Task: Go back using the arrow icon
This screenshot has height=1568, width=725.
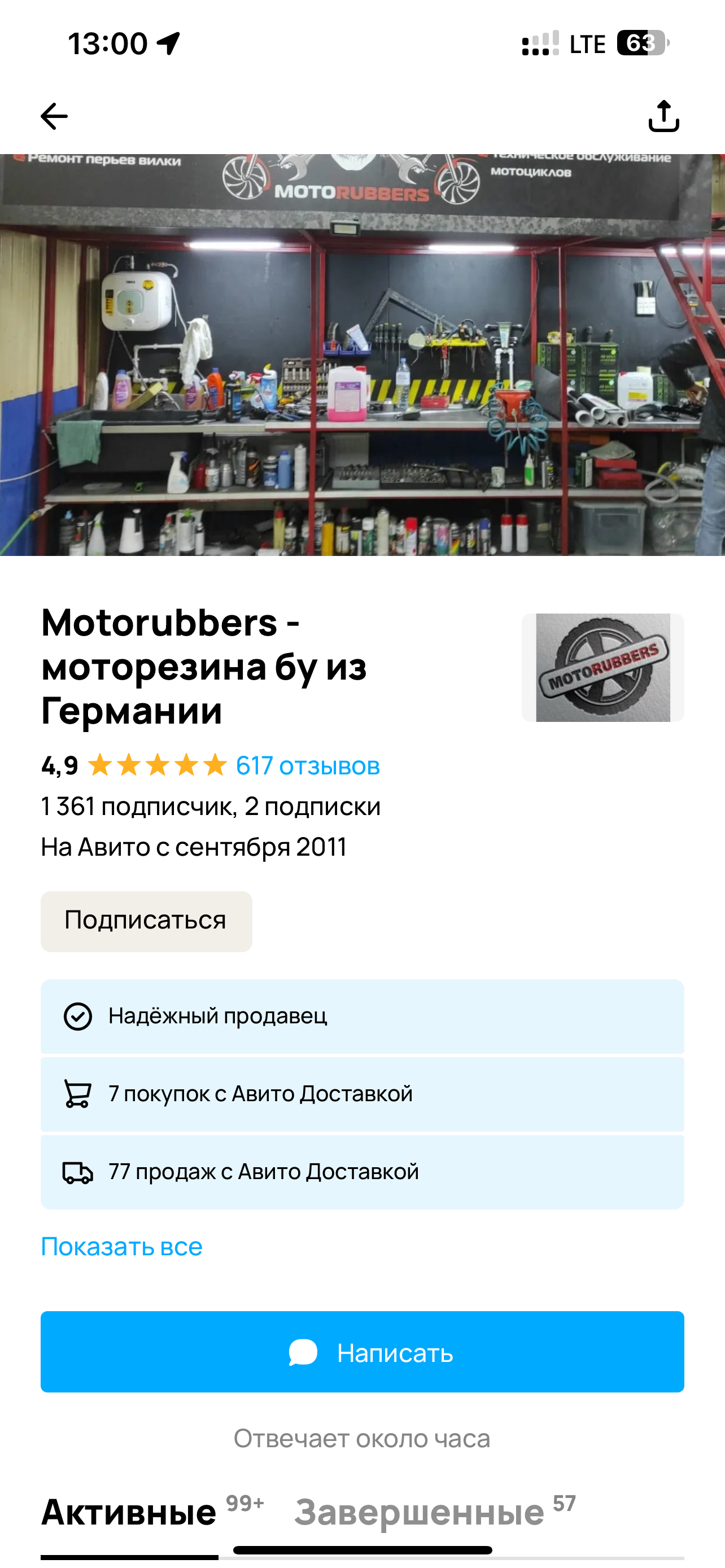Action: [54, 116]
